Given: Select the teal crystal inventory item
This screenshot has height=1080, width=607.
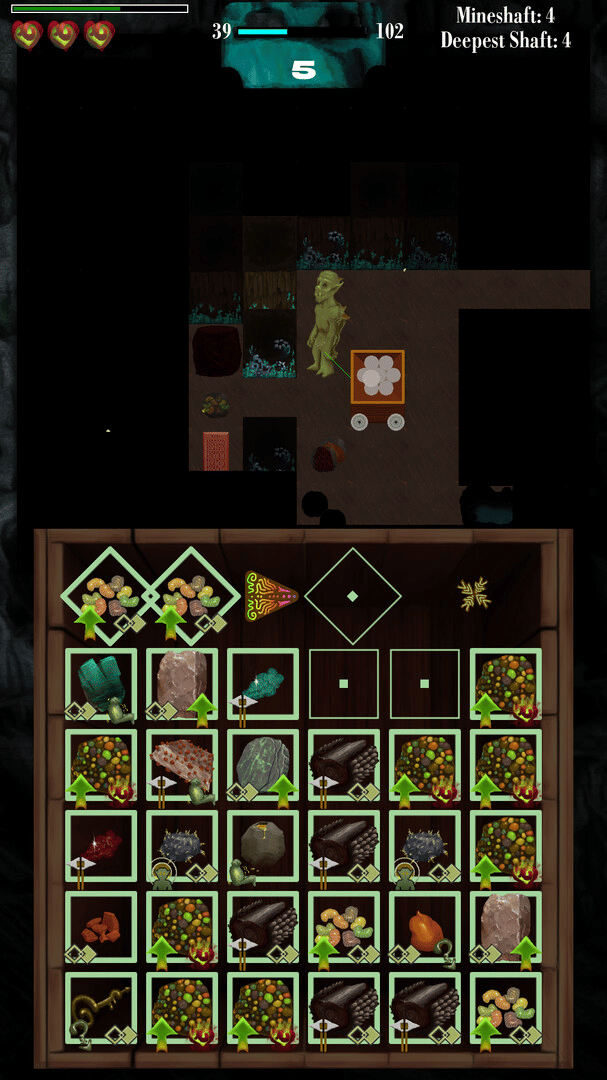Looking at the screenshot, I should [x=100, y=685].
